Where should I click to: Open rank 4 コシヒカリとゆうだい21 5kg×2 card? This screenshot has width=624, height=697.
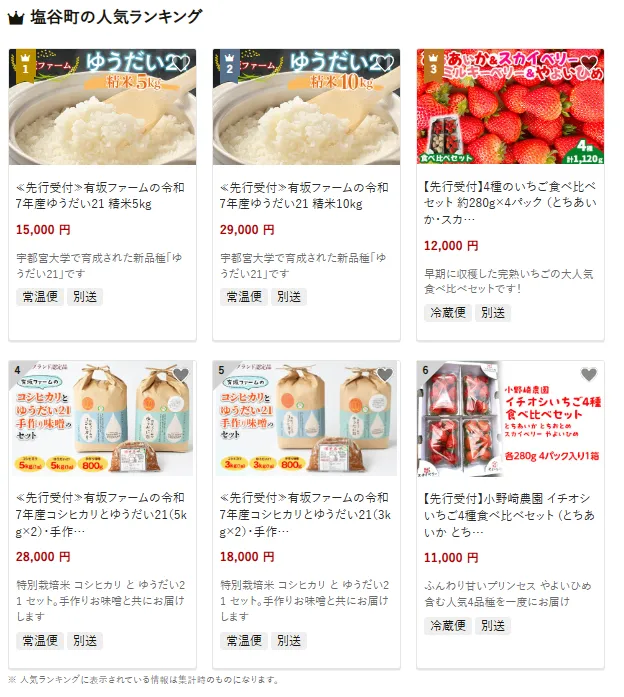(x=100, y=511)
